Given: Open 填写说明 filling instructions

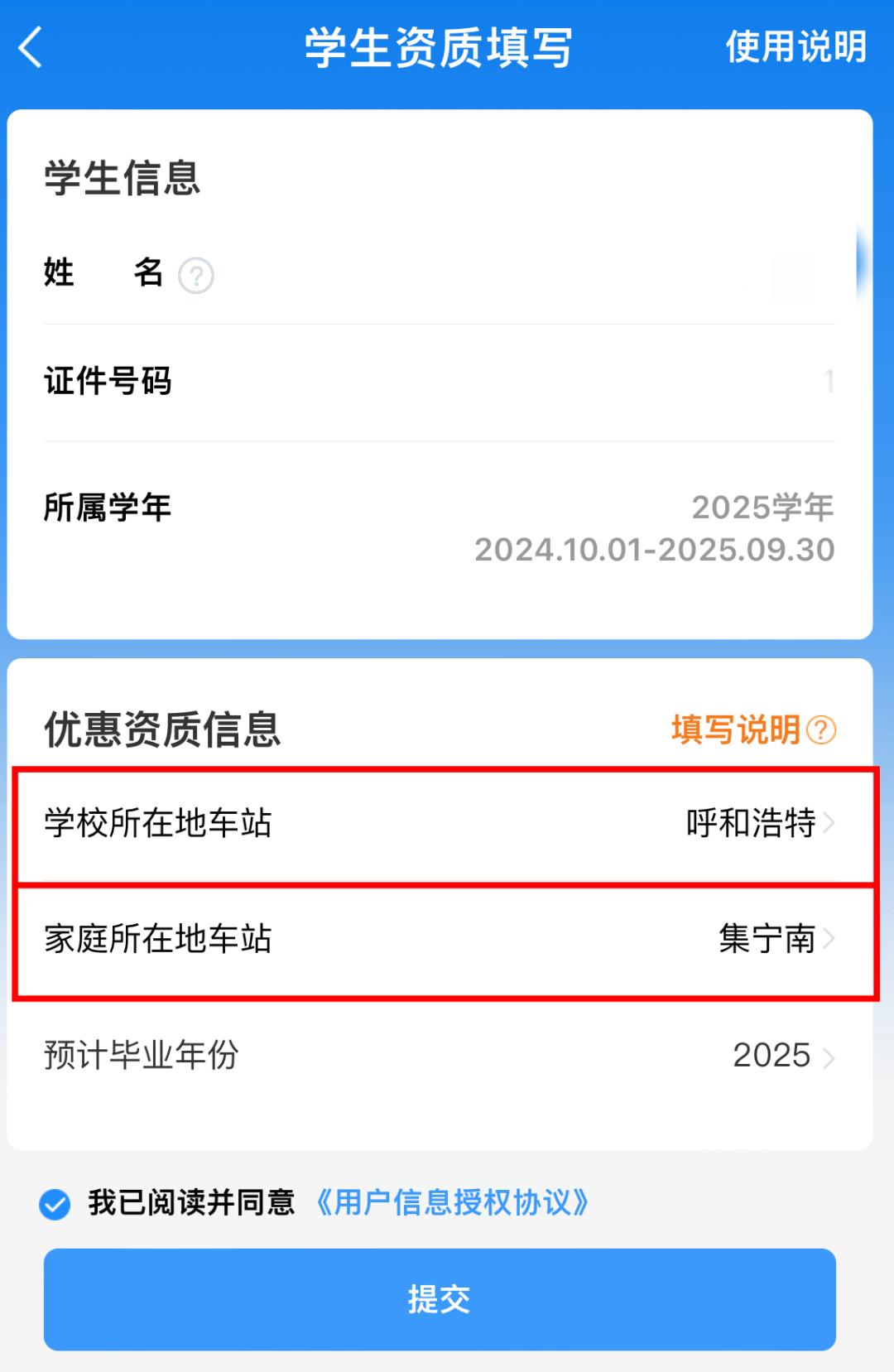Looking at the screenshot, I should (x=752, y=730).
